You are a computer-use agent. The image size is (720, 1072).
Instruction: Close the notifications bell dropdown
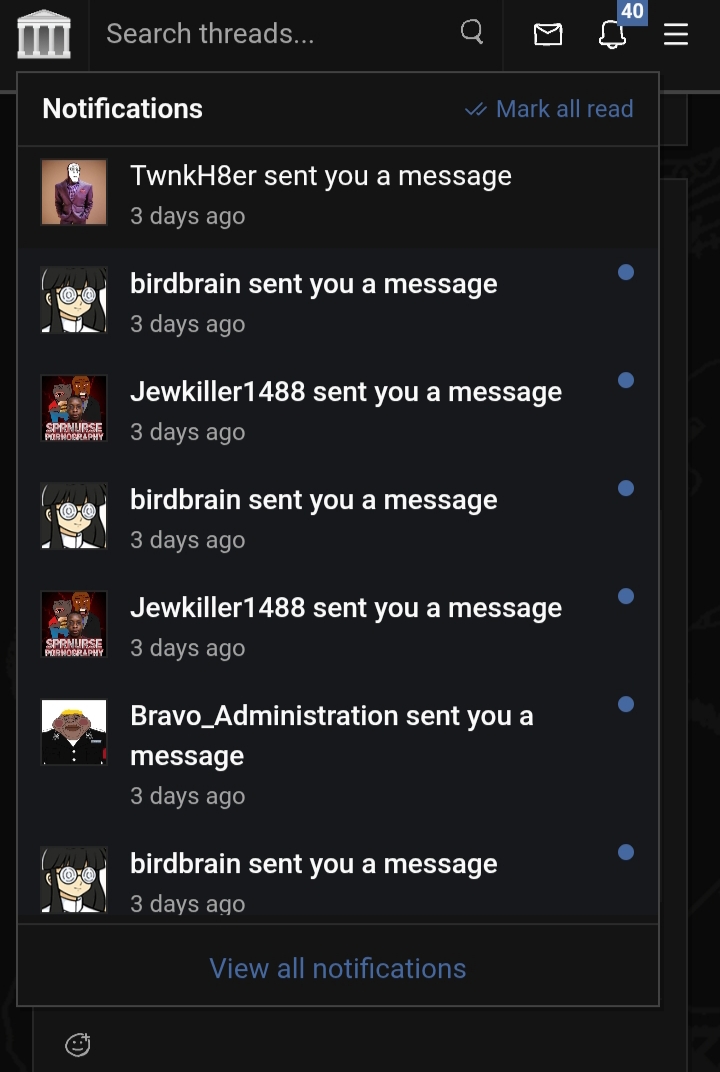(612, 35)
